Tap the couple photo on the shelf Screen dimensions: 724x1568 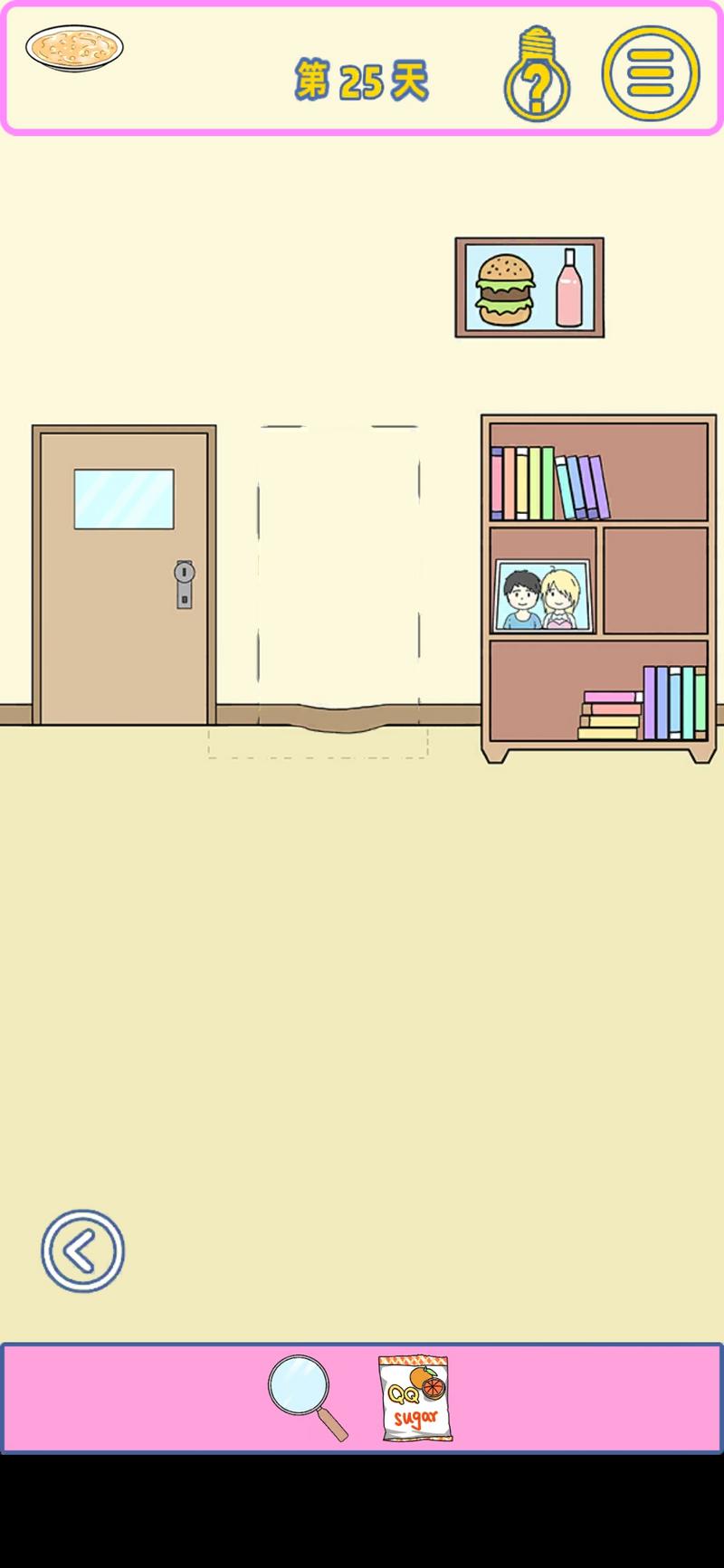pyautogui.click(x=543, y=596)
